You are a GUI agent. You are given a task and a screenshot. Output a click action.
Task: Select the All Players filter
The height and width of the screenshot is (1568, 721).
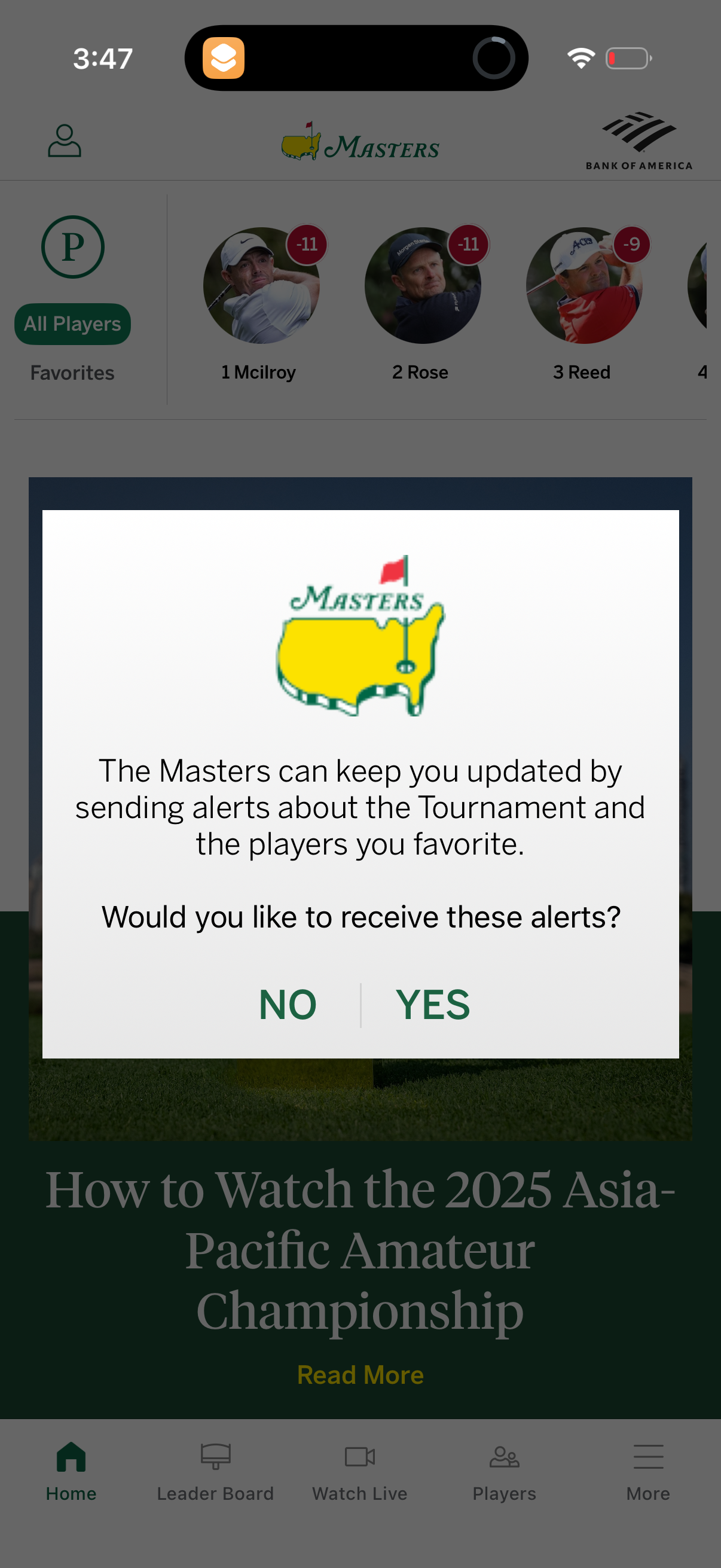pyautogui.click(x=72, y=323)
